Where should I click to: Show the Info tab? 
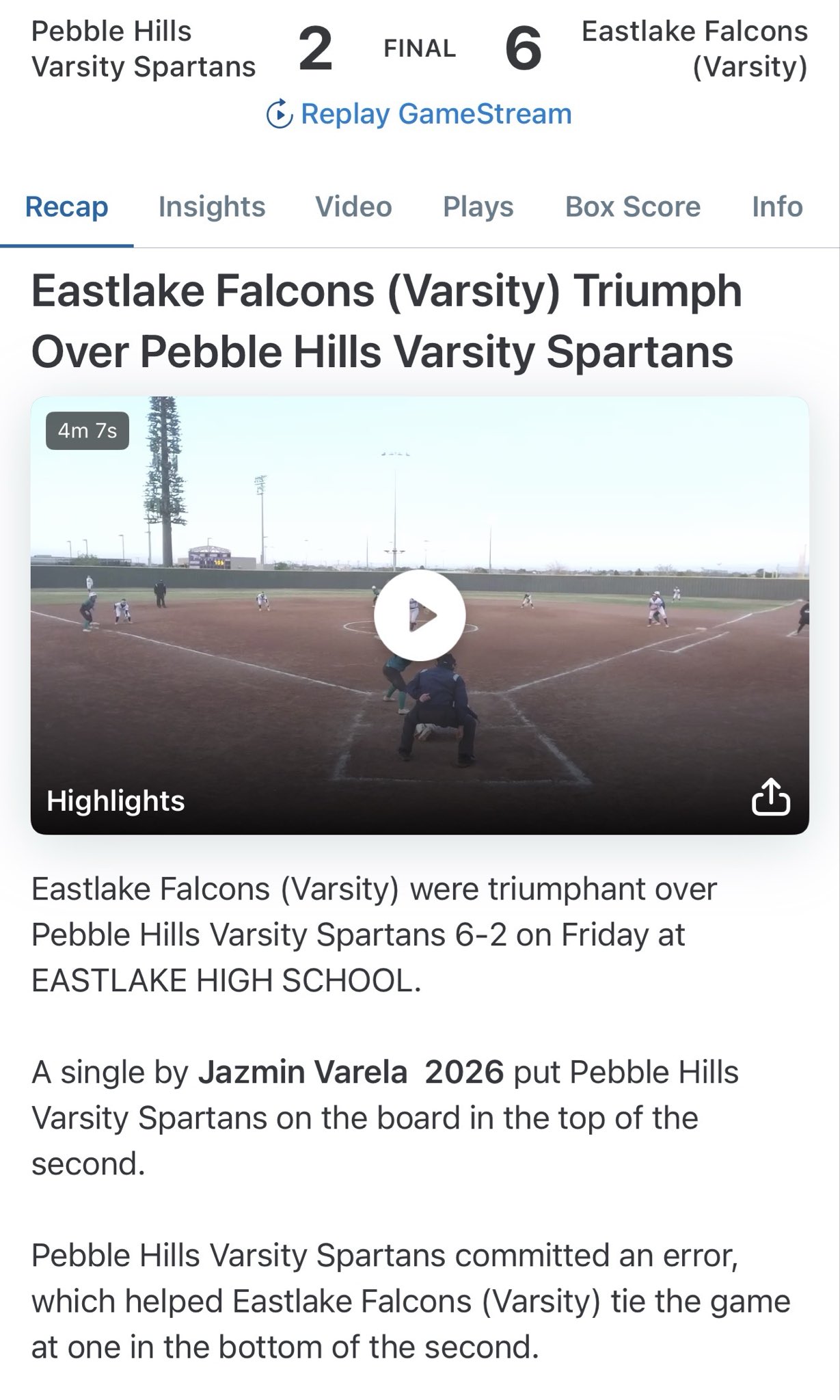(x=777, y=206)
